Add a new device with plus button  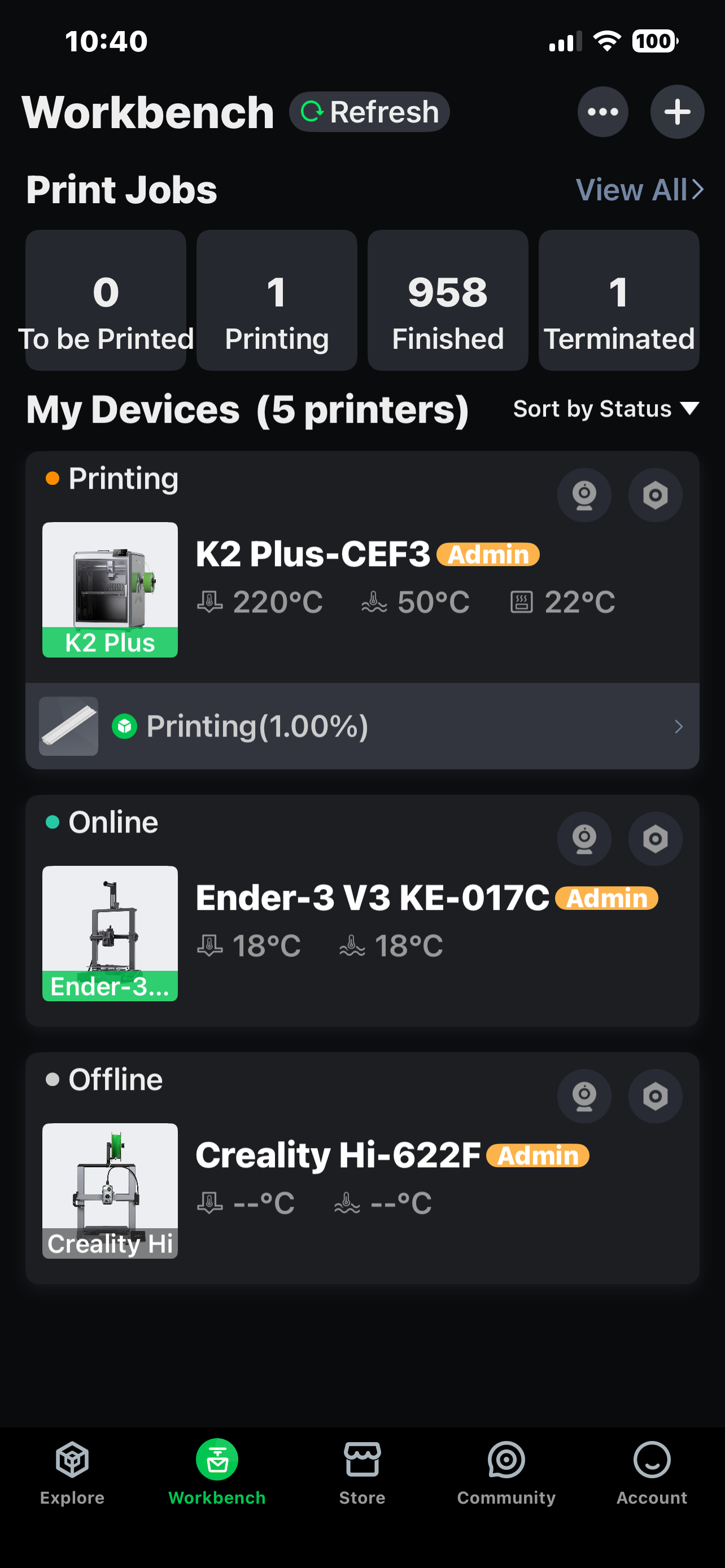tap(676, 112)
